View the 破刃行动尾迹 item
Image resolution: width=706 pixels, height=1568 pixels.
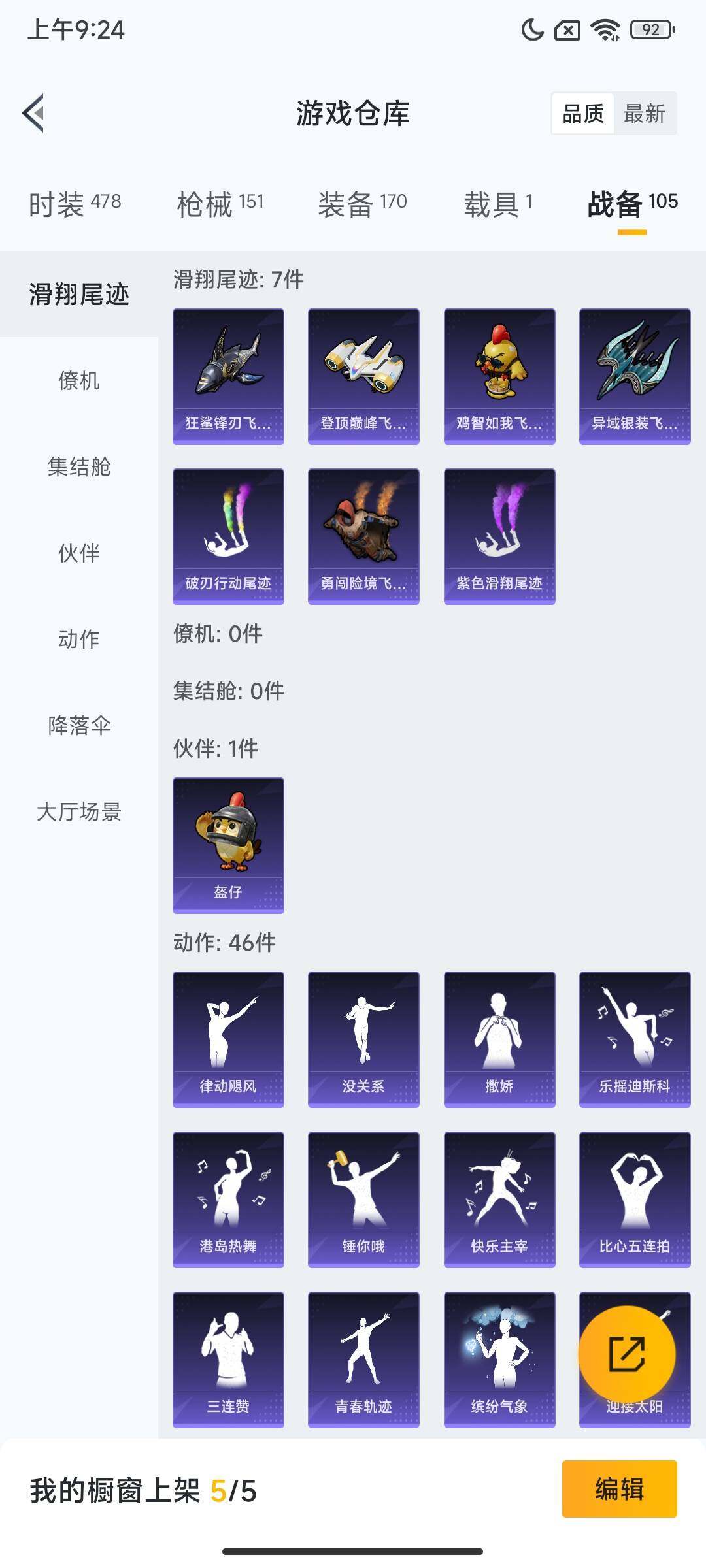tap(228, 536)
